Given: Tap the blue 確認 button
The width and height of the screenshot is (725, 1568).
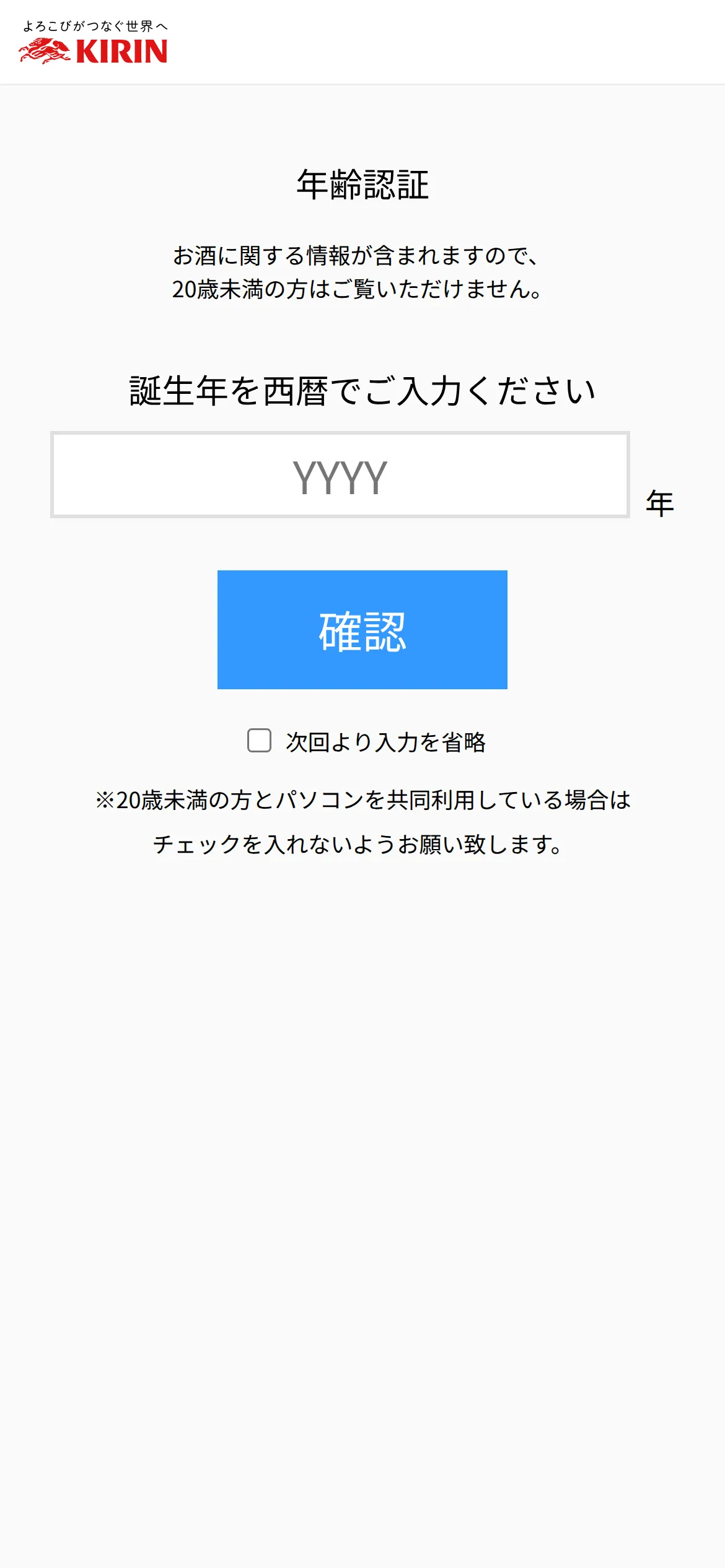Looking at the screenshot, I should click(x=362, y=630).
